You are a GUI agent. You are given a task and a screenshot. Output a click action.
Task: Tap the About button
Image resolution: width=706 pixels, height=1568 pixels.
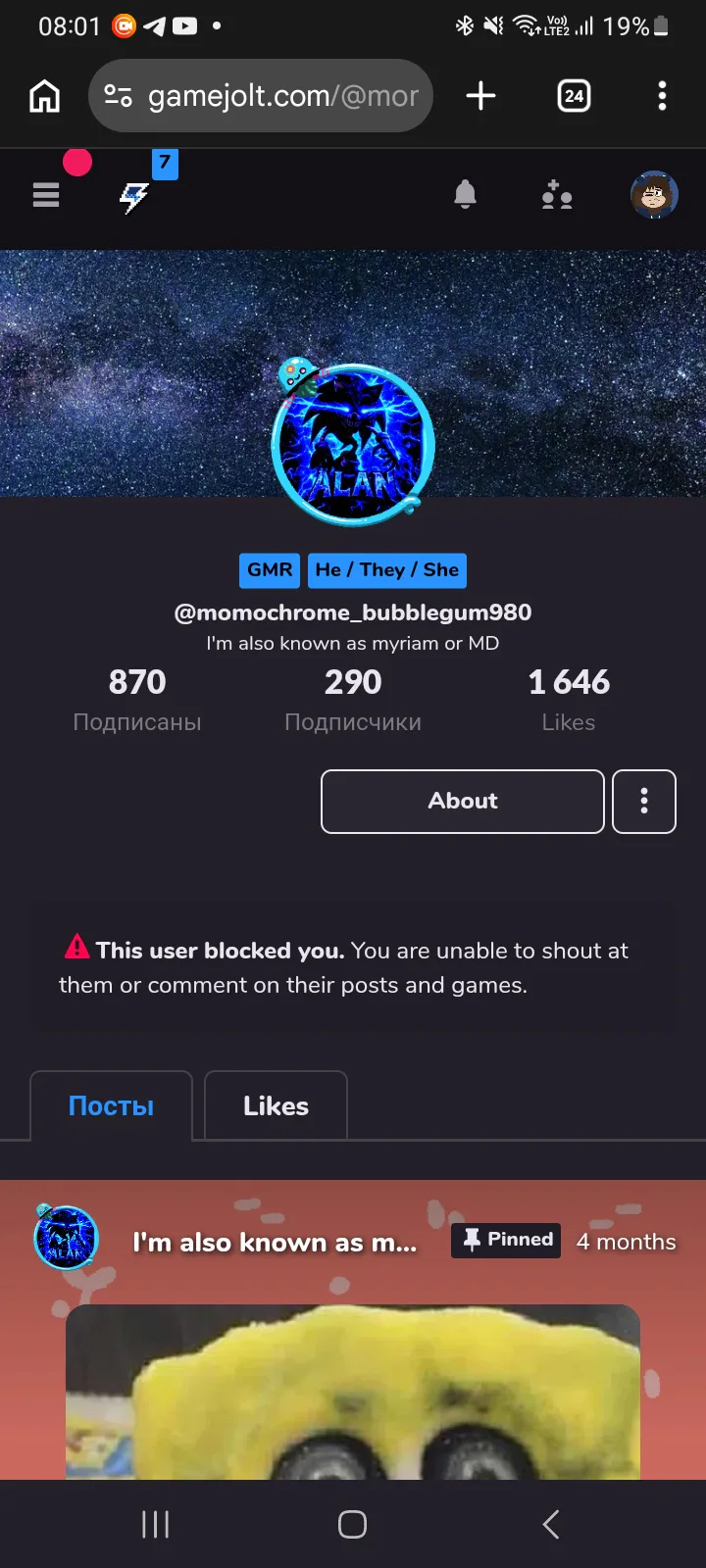click(463, 802)
